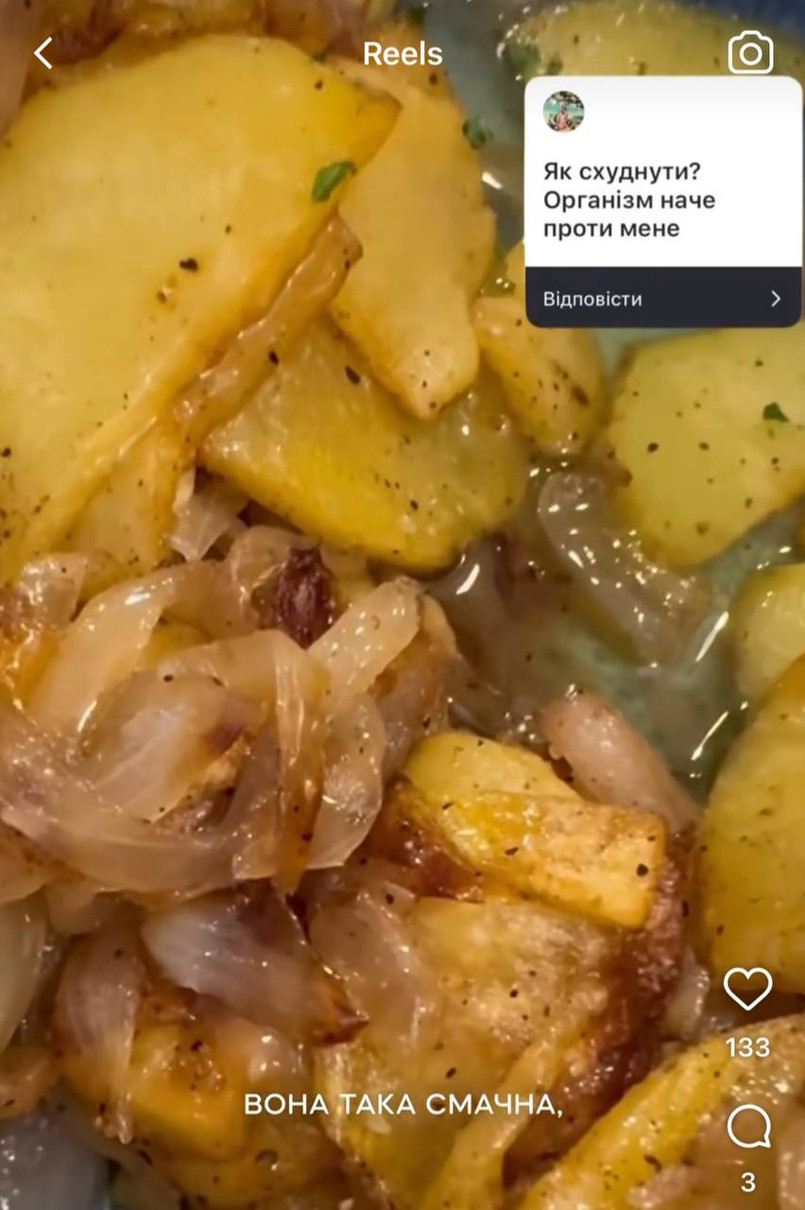Image resolution: width=805 pixels, height=1210 pixels.
Task: Go back from Reels
Action: [x=43, y=54]
